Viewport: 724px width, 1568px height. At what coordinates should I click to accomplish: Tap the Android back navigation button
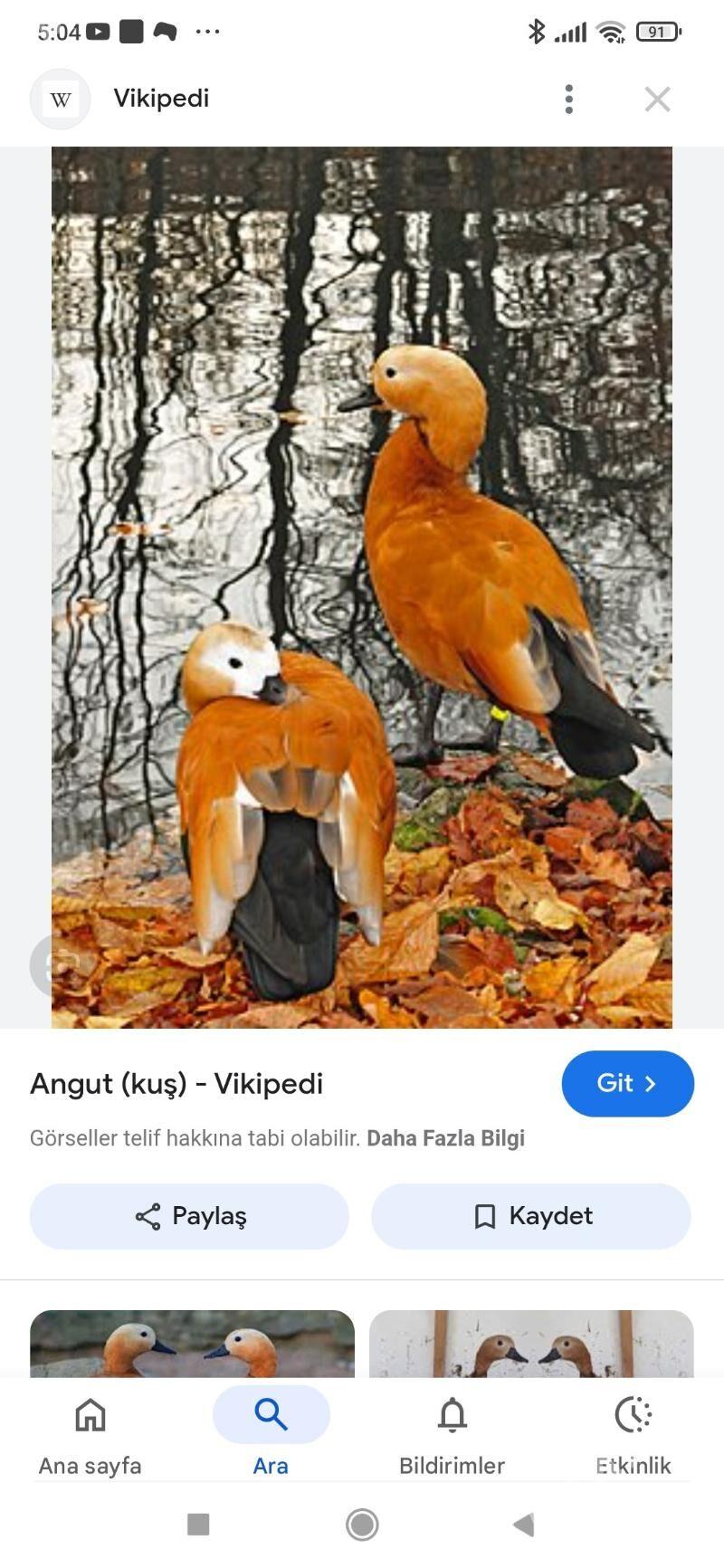pyautogui.click(x=523, y=1524)
